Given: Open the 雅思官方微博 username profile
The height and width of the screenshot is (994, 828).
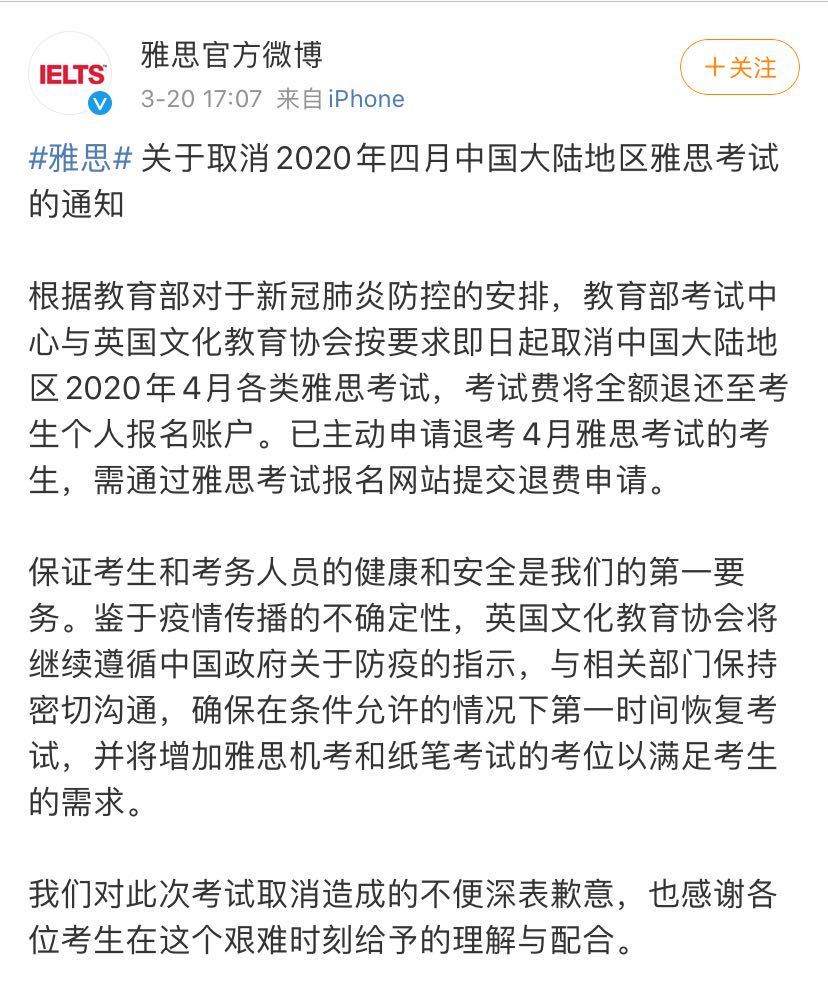Looking at the screenshot, I should tap(231, 54).
